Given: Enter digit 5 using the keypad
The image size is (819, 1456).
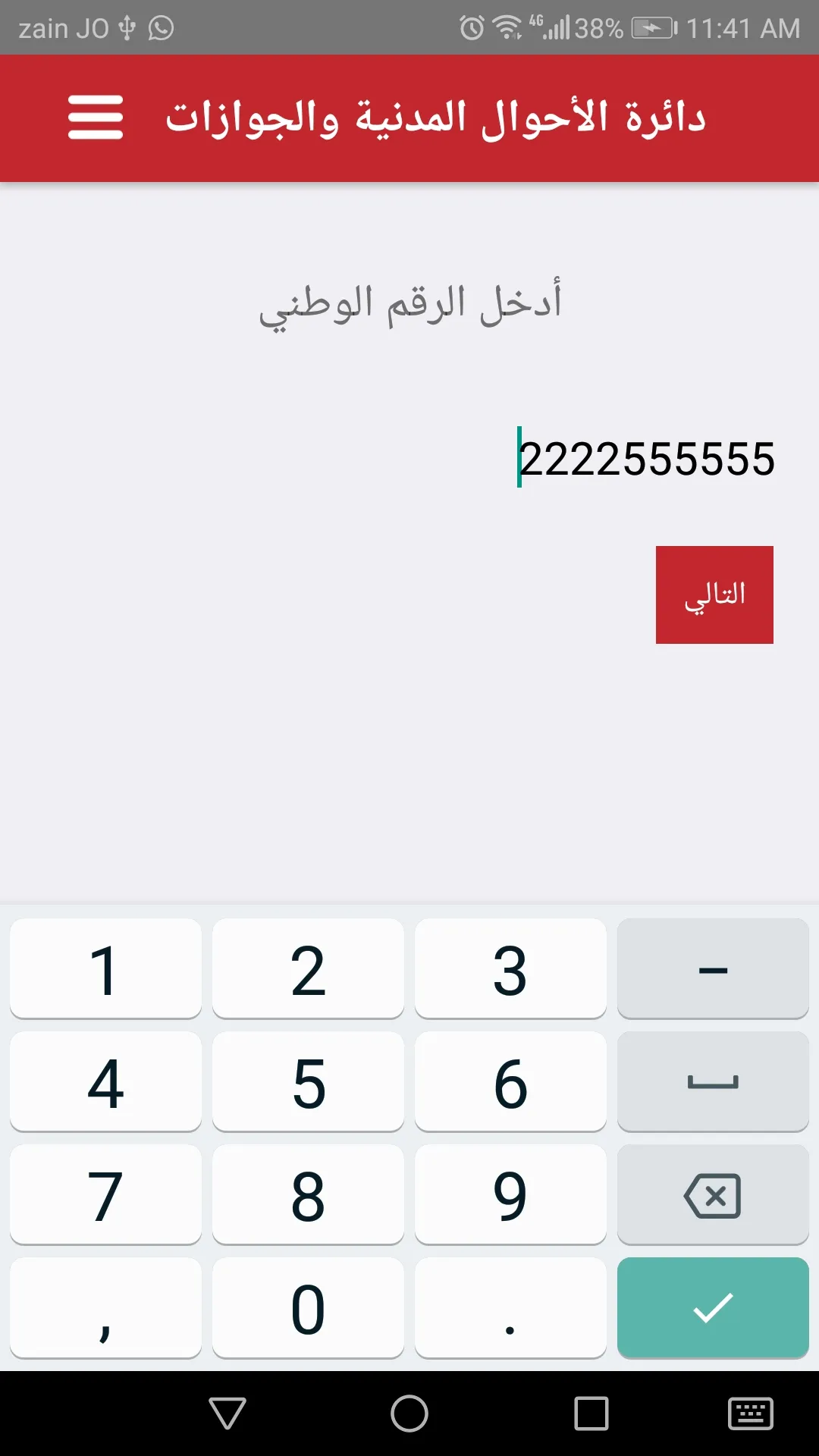Looking at the screenshot, I should tap(308, 1082).
